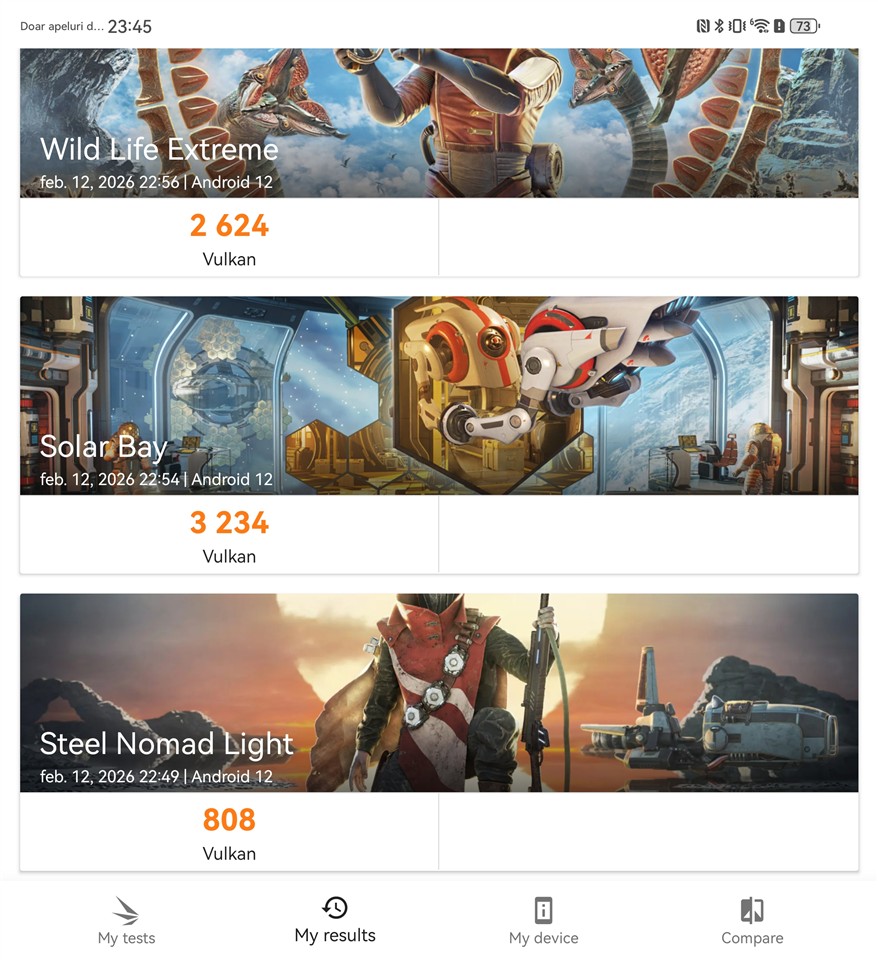Go to the My device tab
Viewport: 878px width, 960px height.
(x=543, y=921)
